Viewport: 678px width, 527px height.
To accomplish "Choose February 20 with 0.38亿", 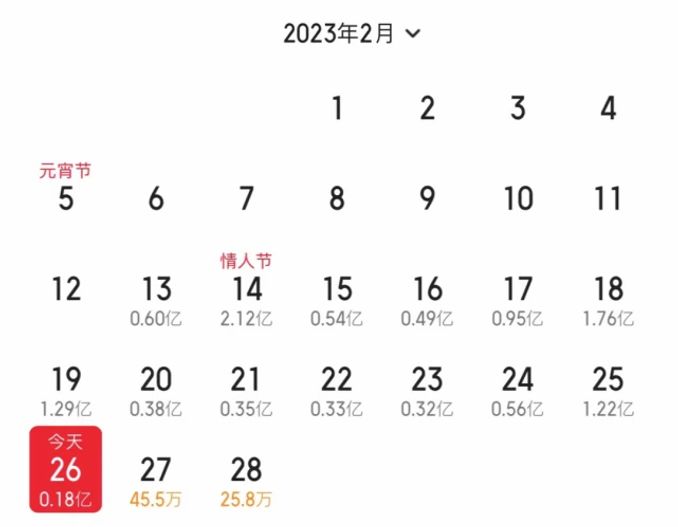I will click(x=156, y=388).
